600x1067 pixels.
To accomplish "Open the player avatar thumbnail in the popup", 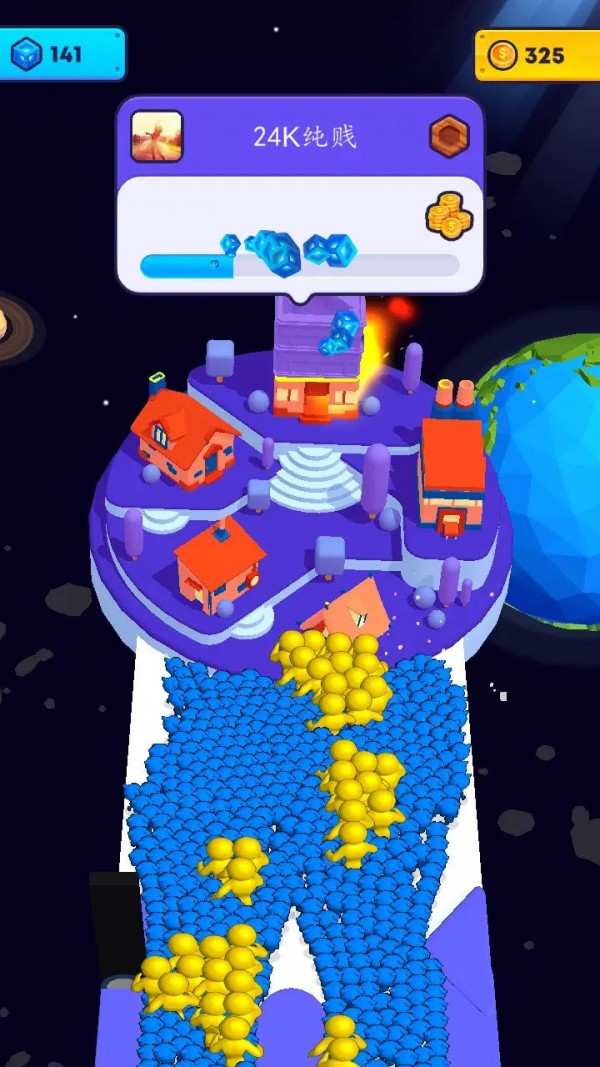I will (x=157, y=137).
